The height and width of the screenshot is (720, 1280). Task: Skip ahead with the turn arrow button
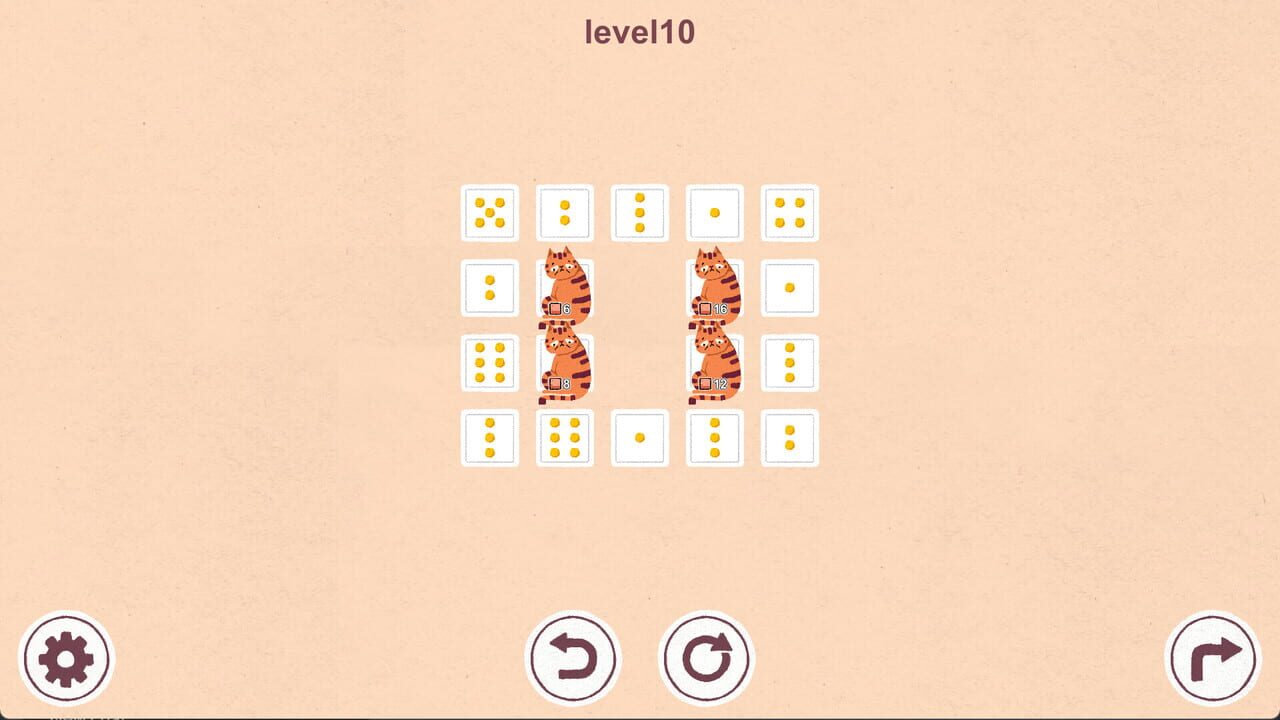coord(1213,659)
